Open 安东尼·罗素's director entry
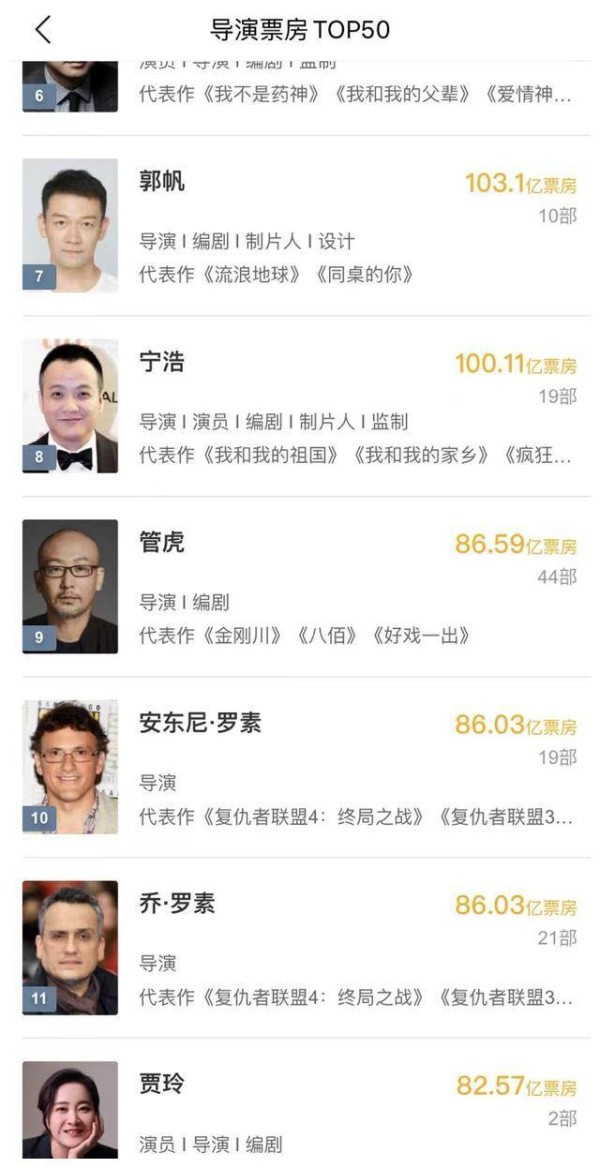The height and width of the screenshot is (1168, 600). coord(300,767)
